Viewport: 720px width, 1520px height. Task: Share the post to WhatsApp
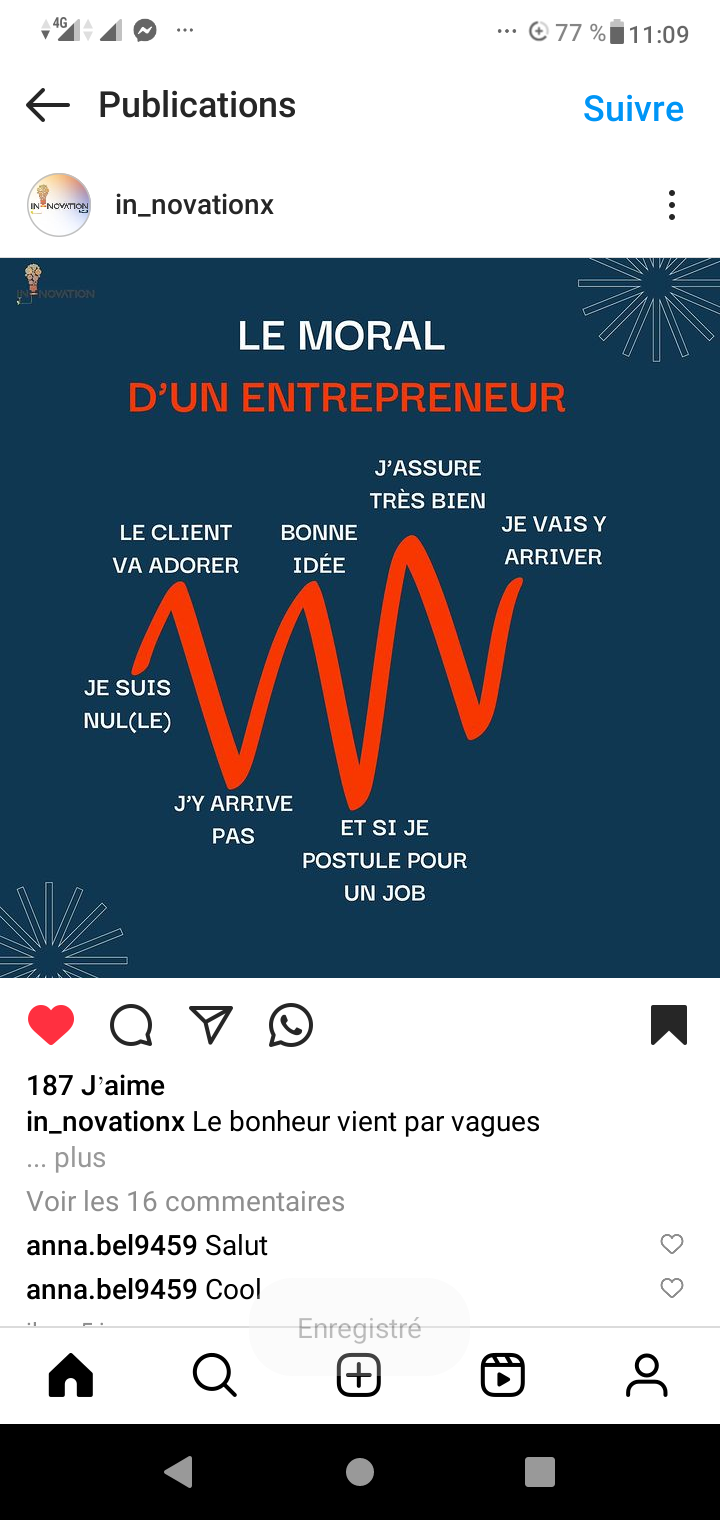[291, 1025]
